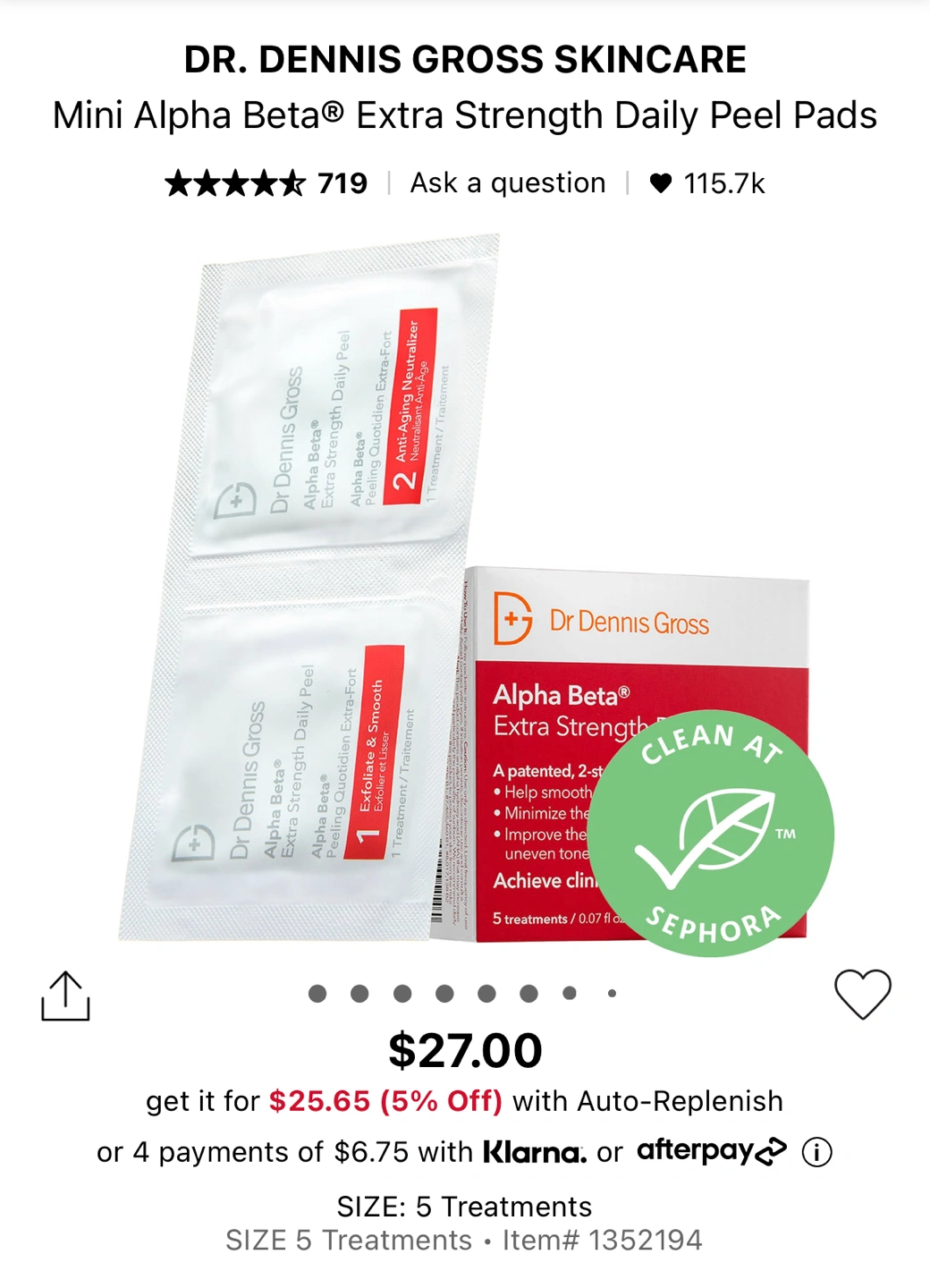Open the Dr. Dennis Gross Skincare brand

(x=465, y=60)
